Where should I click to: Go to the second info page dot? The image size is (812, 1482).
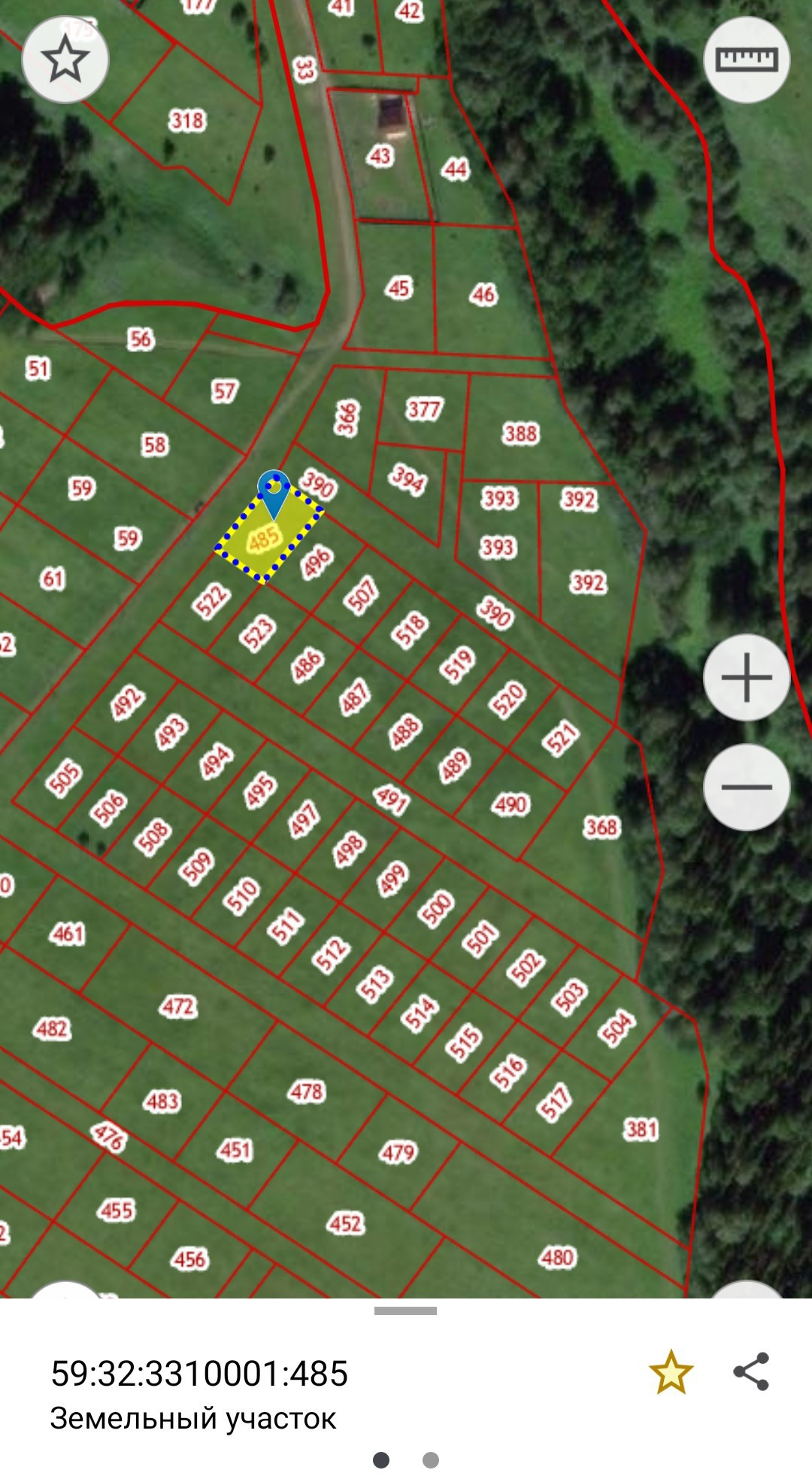point(431,1460)
